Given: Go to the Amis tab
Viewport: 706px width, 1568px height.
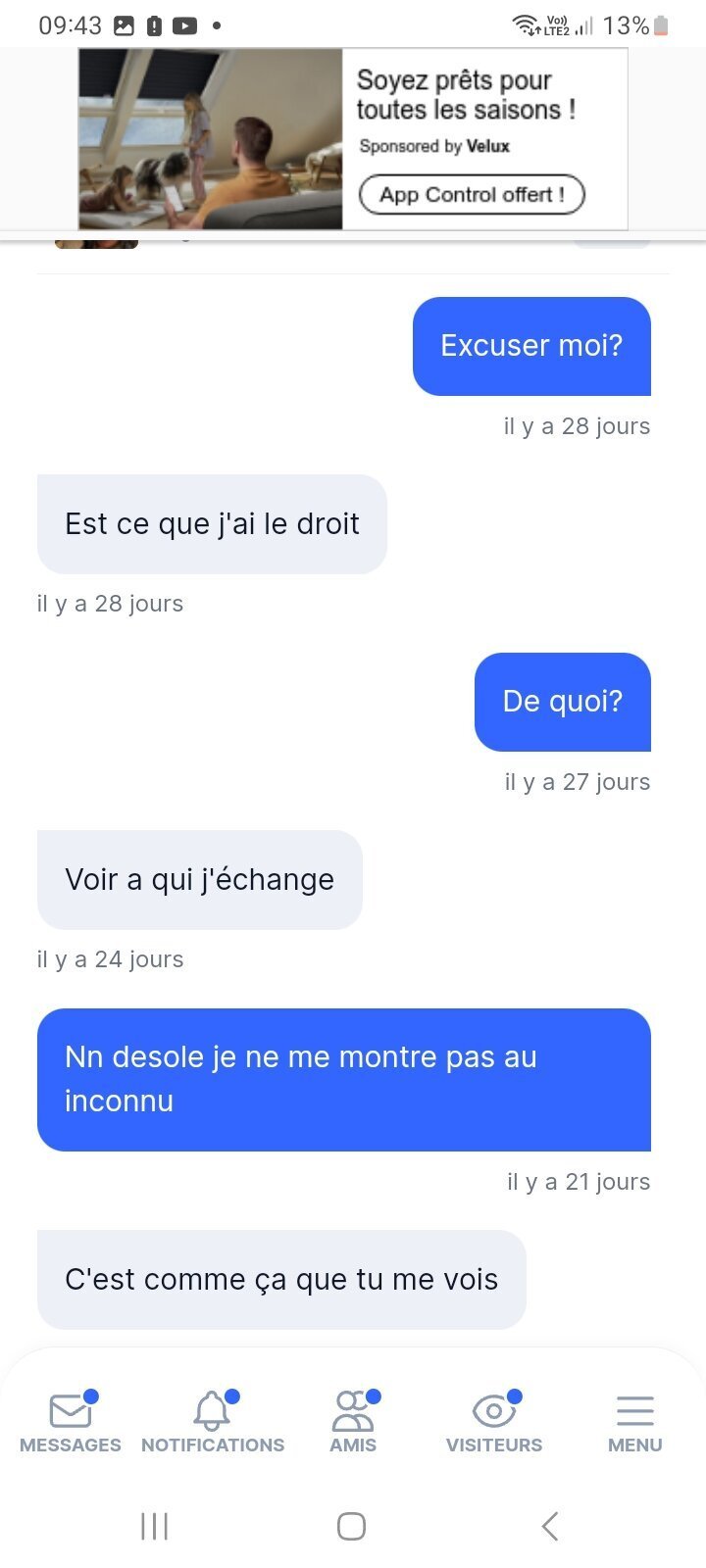Looking at the screenshot, I should 353,1422.
